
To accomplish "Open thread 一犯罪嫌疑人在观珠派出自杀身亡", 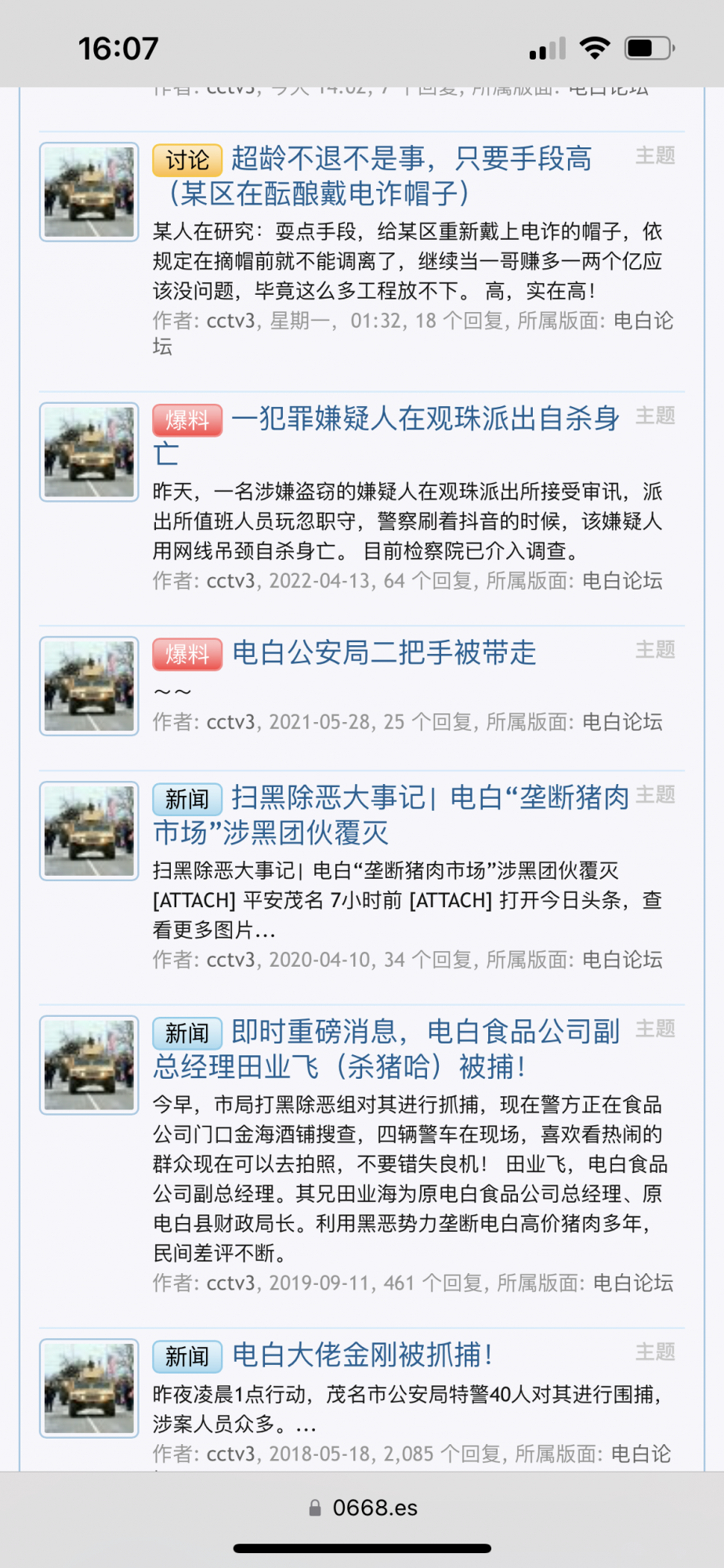I will coord(425,419).
